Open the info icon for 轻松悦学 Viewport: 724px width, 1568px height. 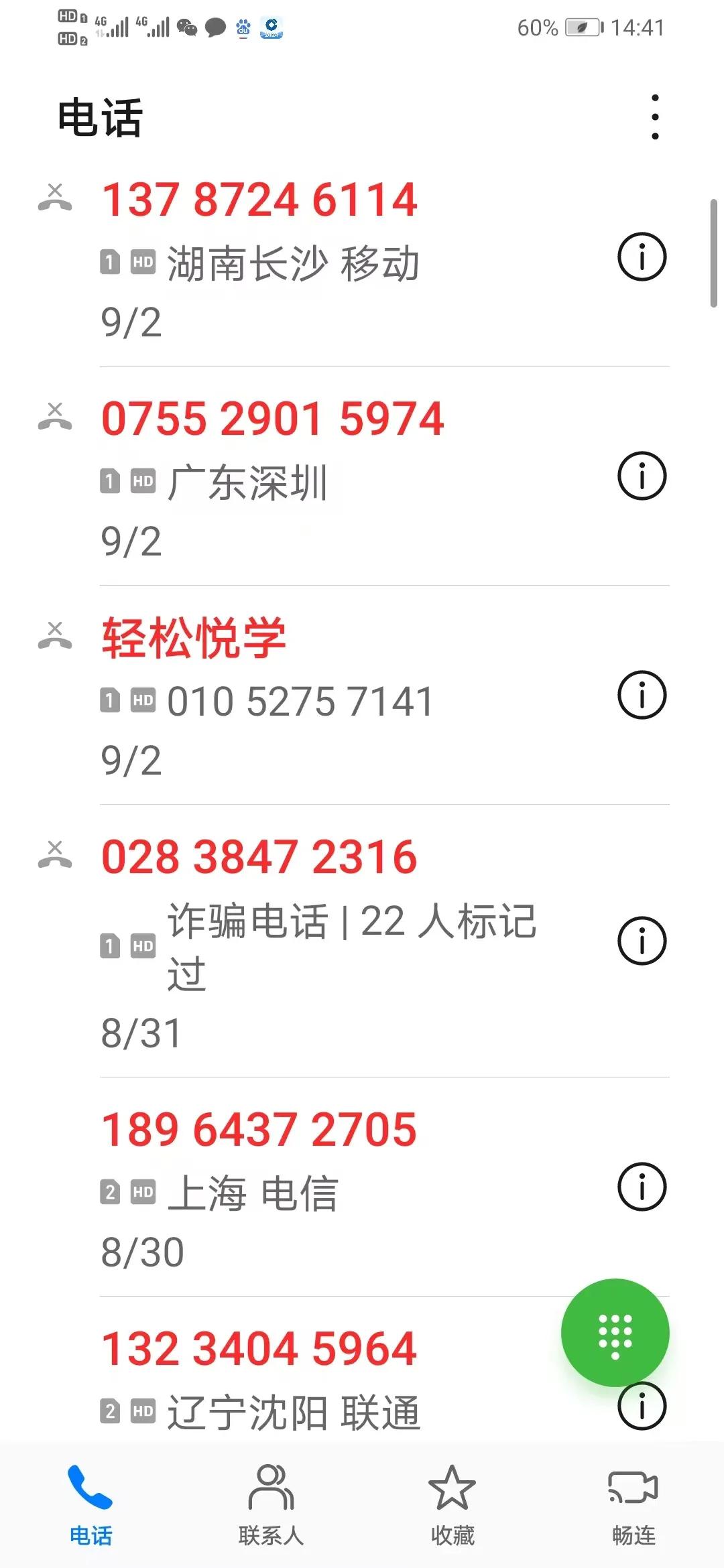tap(642, 695)
